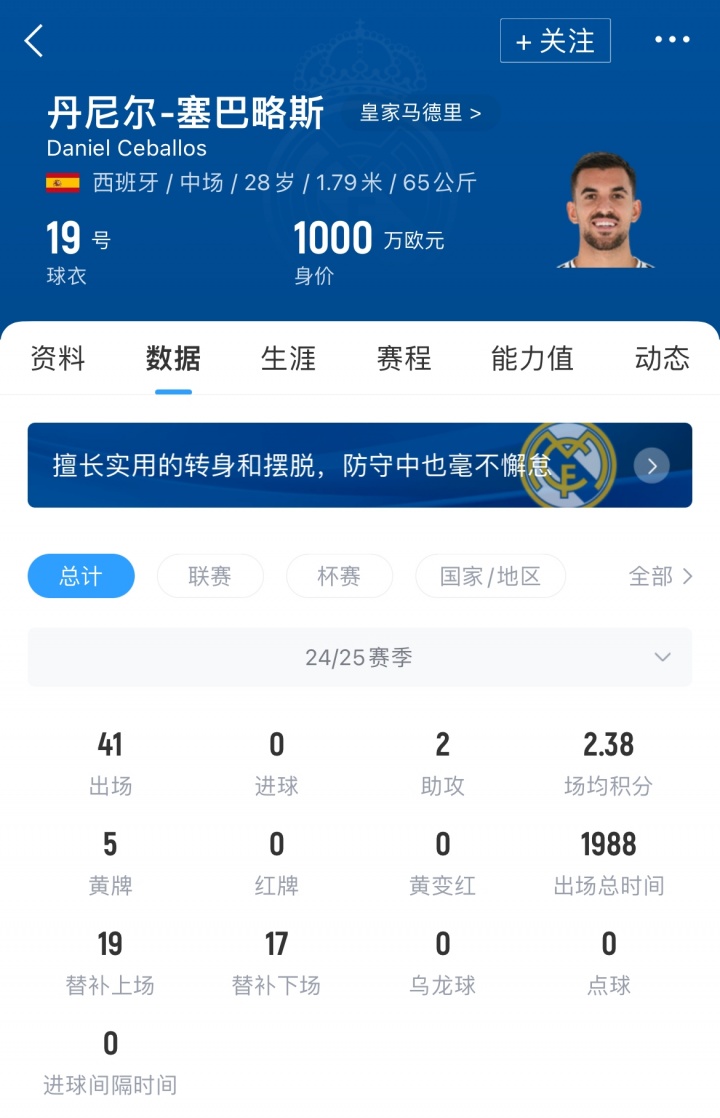Filter stats by 杯赛
This screenshot has height=1118, width=720.
339,576
